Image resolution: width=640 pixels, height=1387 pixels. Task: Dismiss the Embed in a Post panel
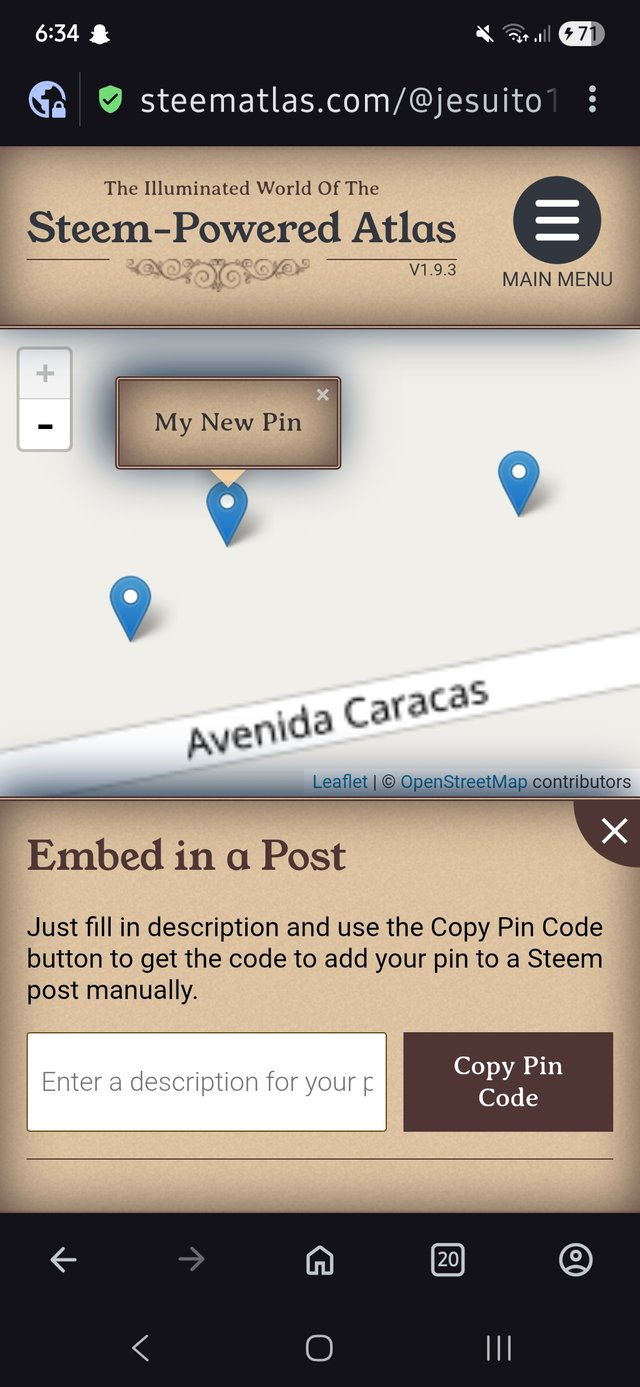pos(613,830)
